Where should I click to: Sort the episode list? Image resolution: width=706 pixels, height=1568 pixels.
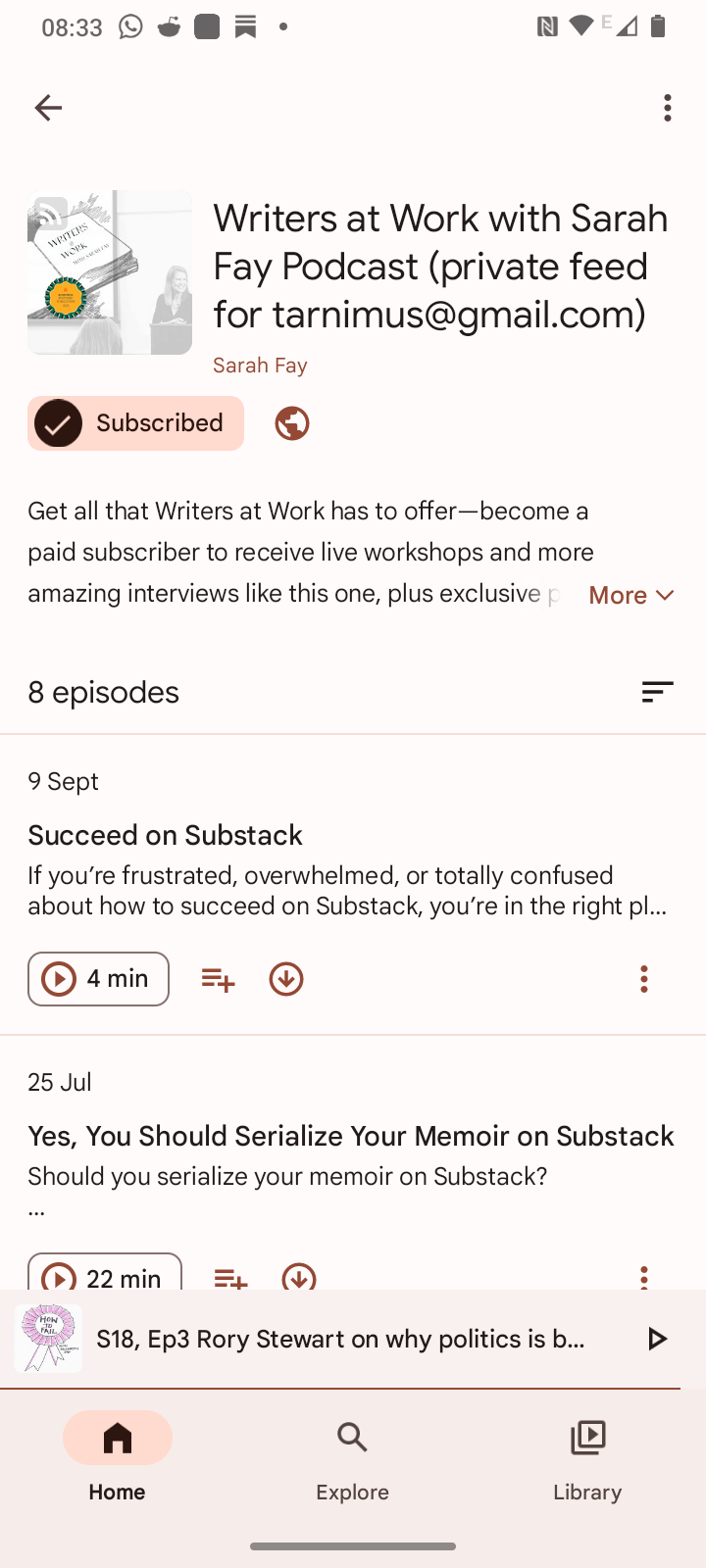click(x=657, y=692)
